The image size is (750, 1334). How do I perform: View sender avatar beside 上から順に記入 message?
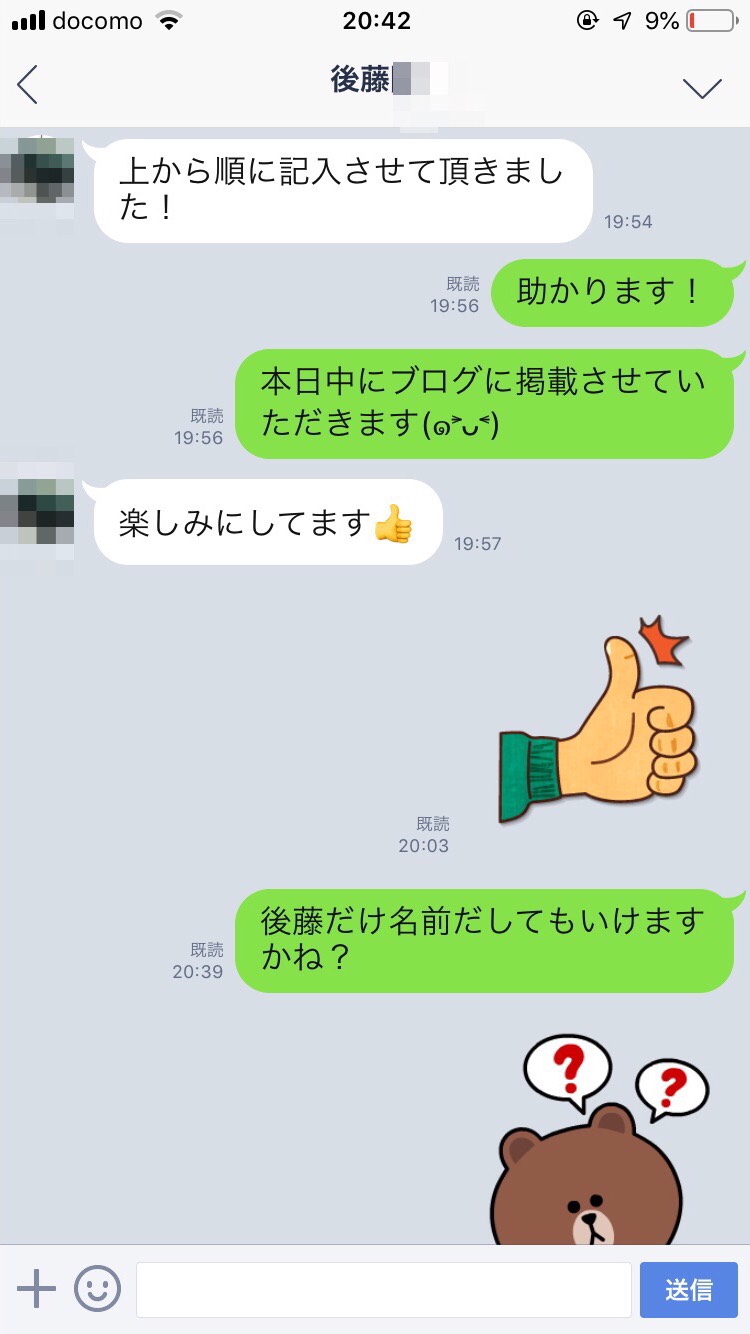point(38,172)
